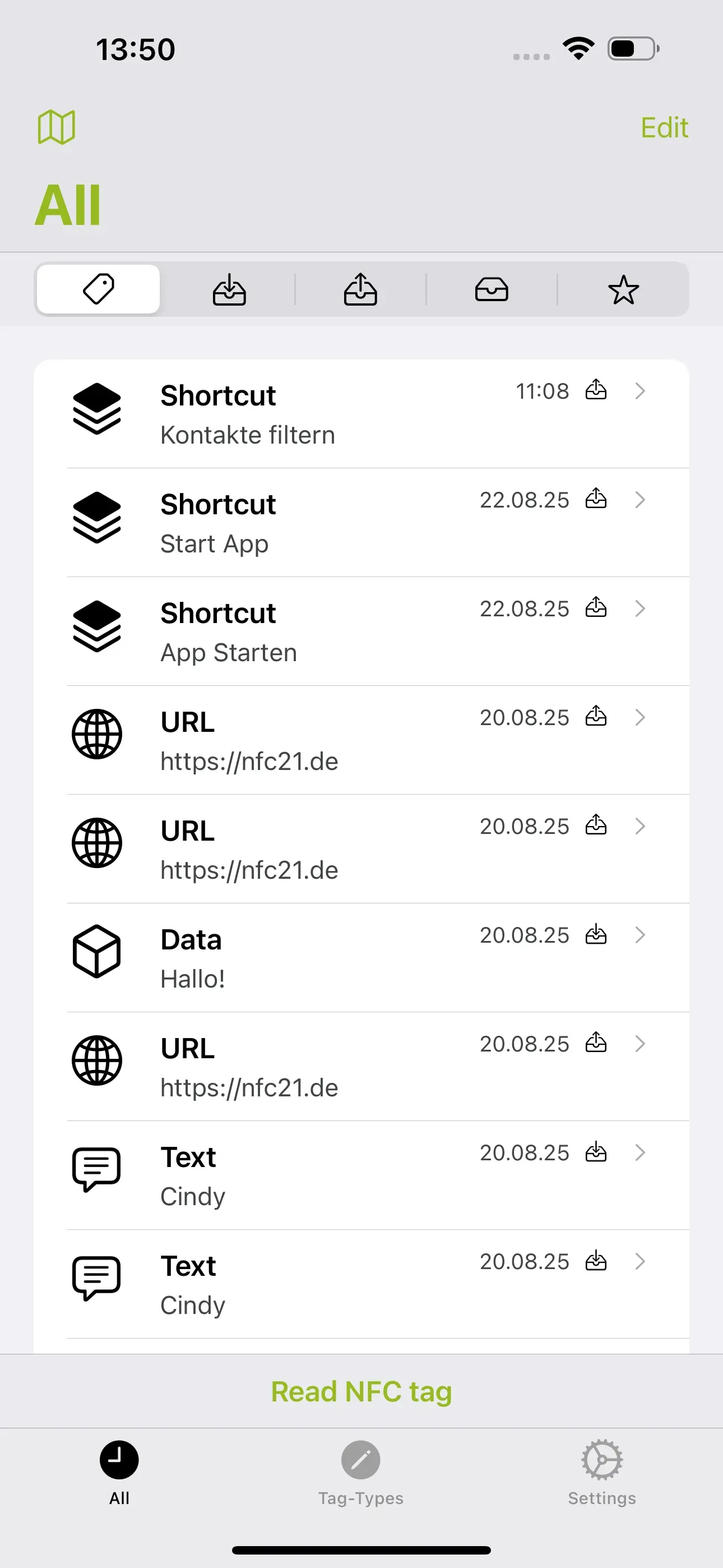Viewport: 723px width, 1568px height.
Task: Open the second URL record dated 20.08.25
Action: (x=304, y=848)
